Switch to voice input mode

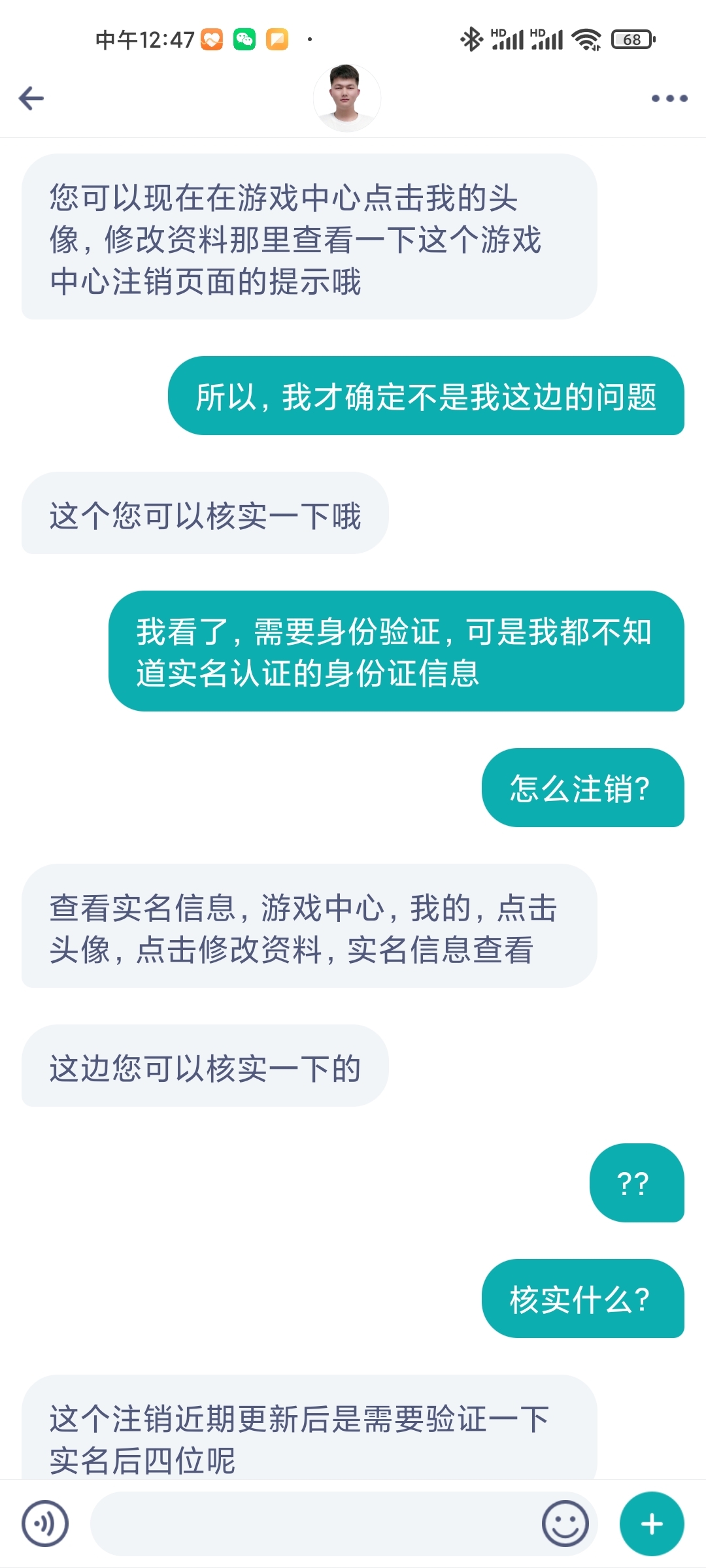[45, 1524]
